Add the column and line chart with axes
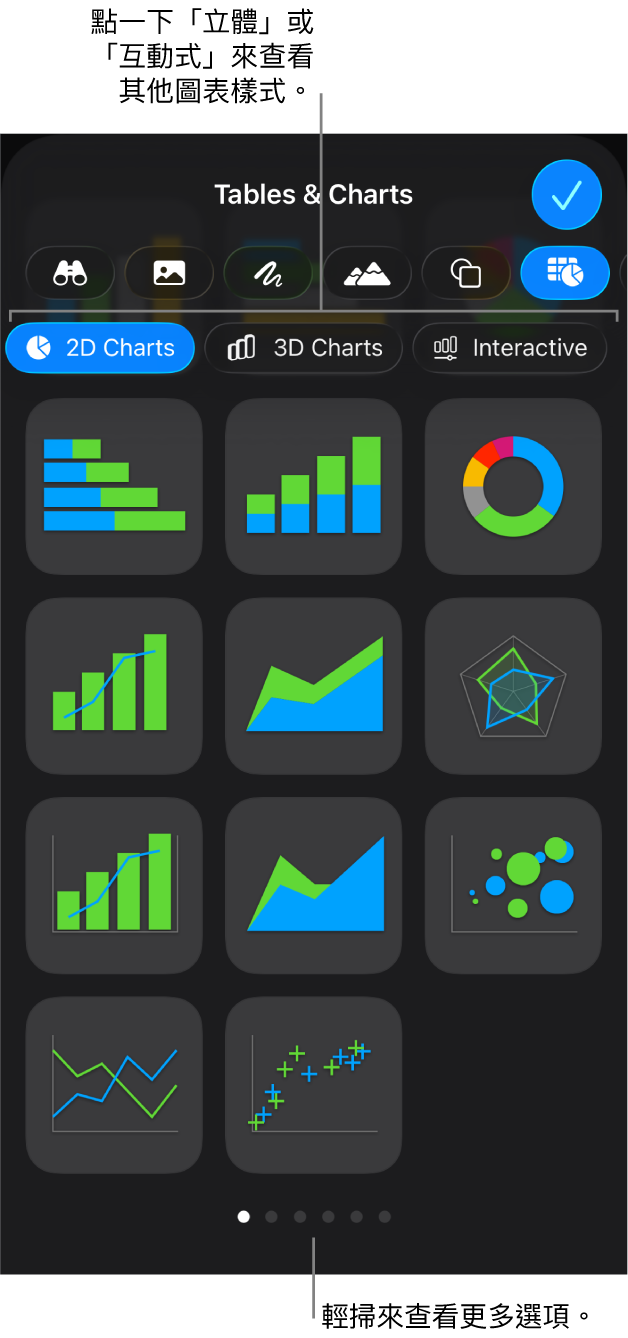This screenshot has width=628, height=1338. [114, 885]
